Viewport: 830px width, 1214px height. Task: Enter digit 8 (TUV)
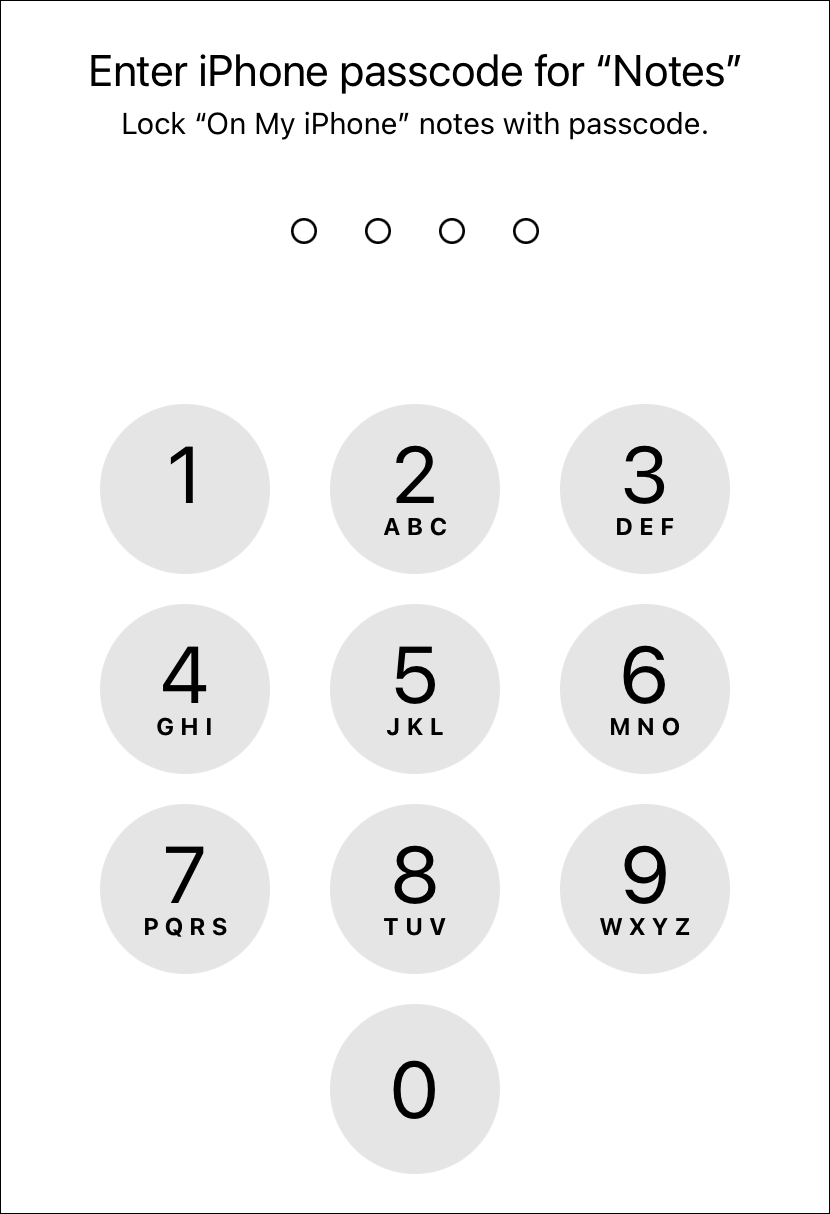coord(415,889)
